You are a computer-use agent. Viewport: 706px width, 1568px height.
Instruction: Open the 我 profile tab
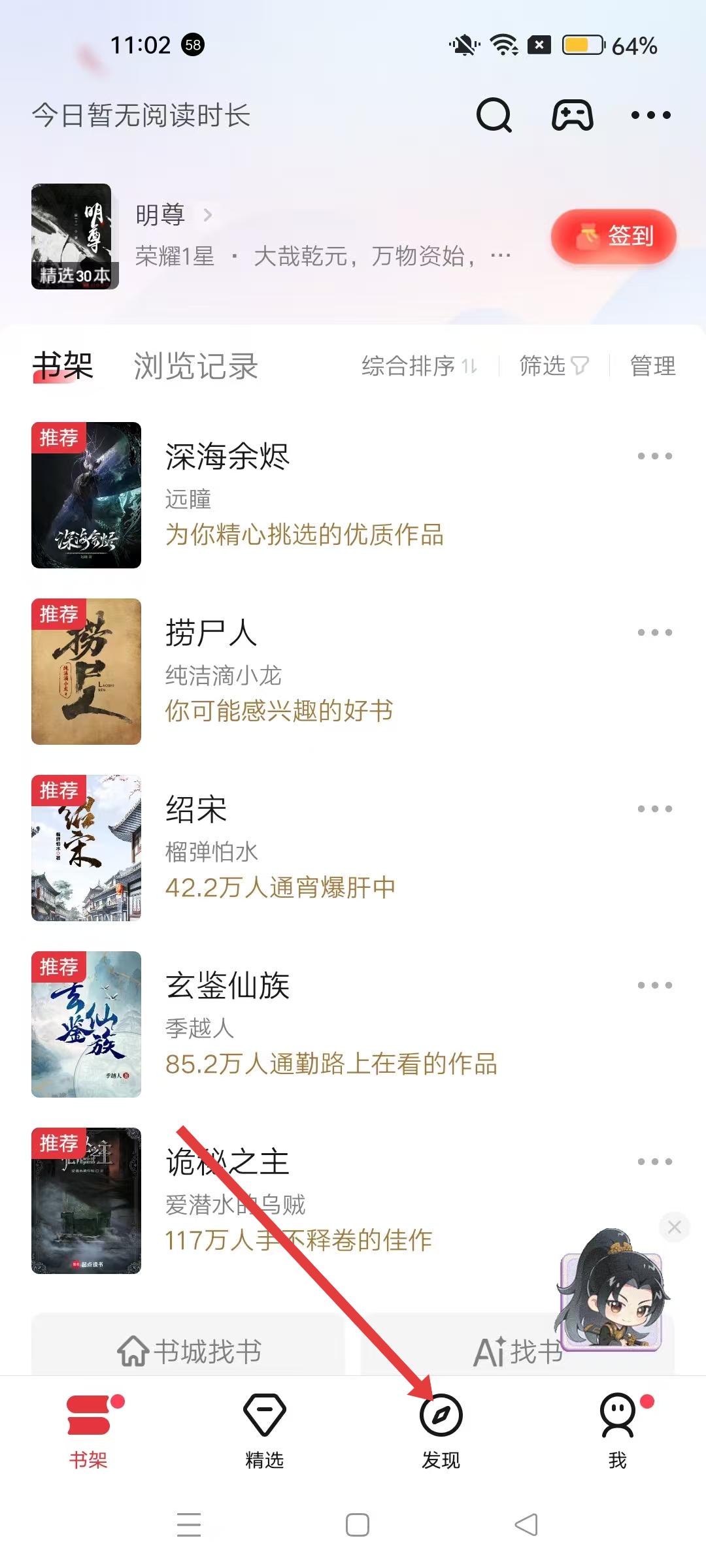618,1431
